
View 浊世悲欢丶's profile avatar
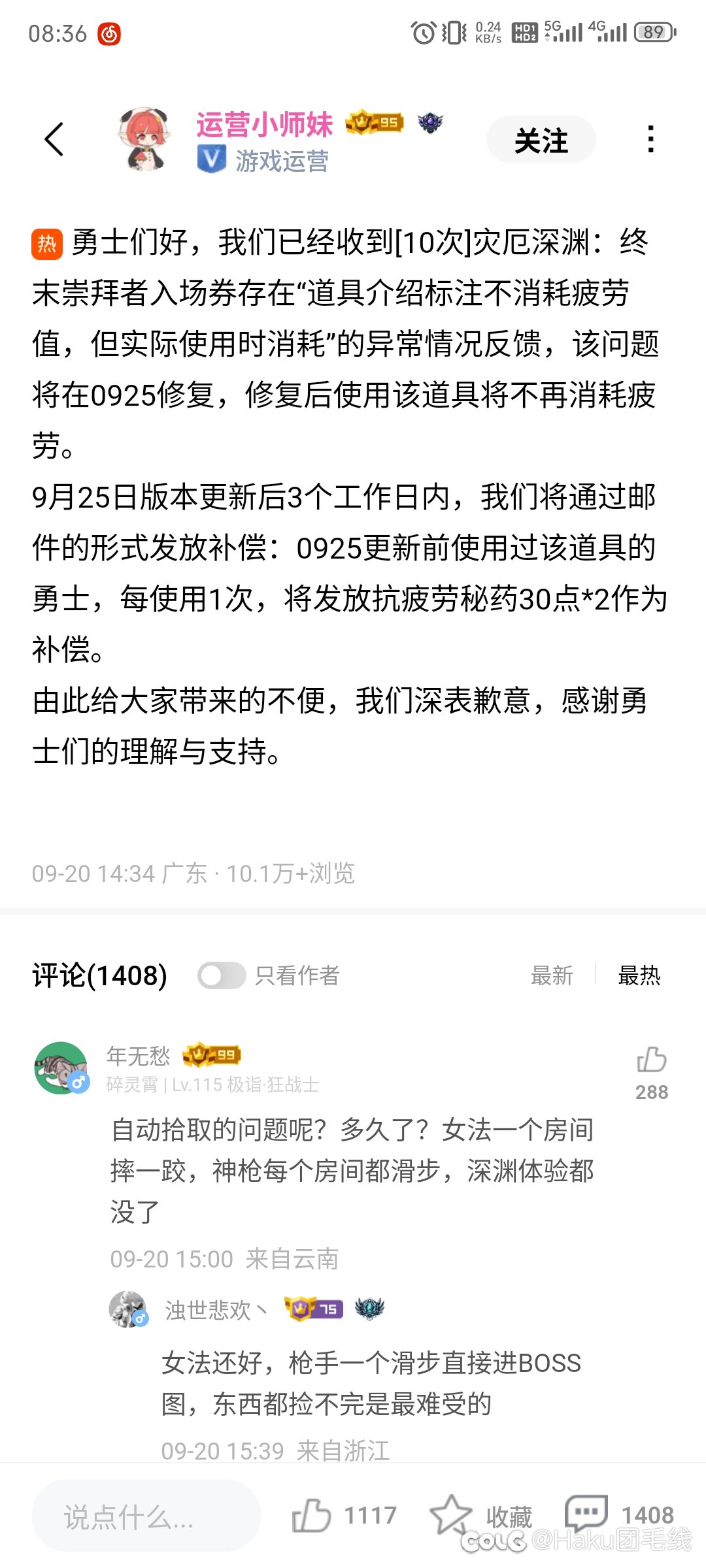(127, 1309)
